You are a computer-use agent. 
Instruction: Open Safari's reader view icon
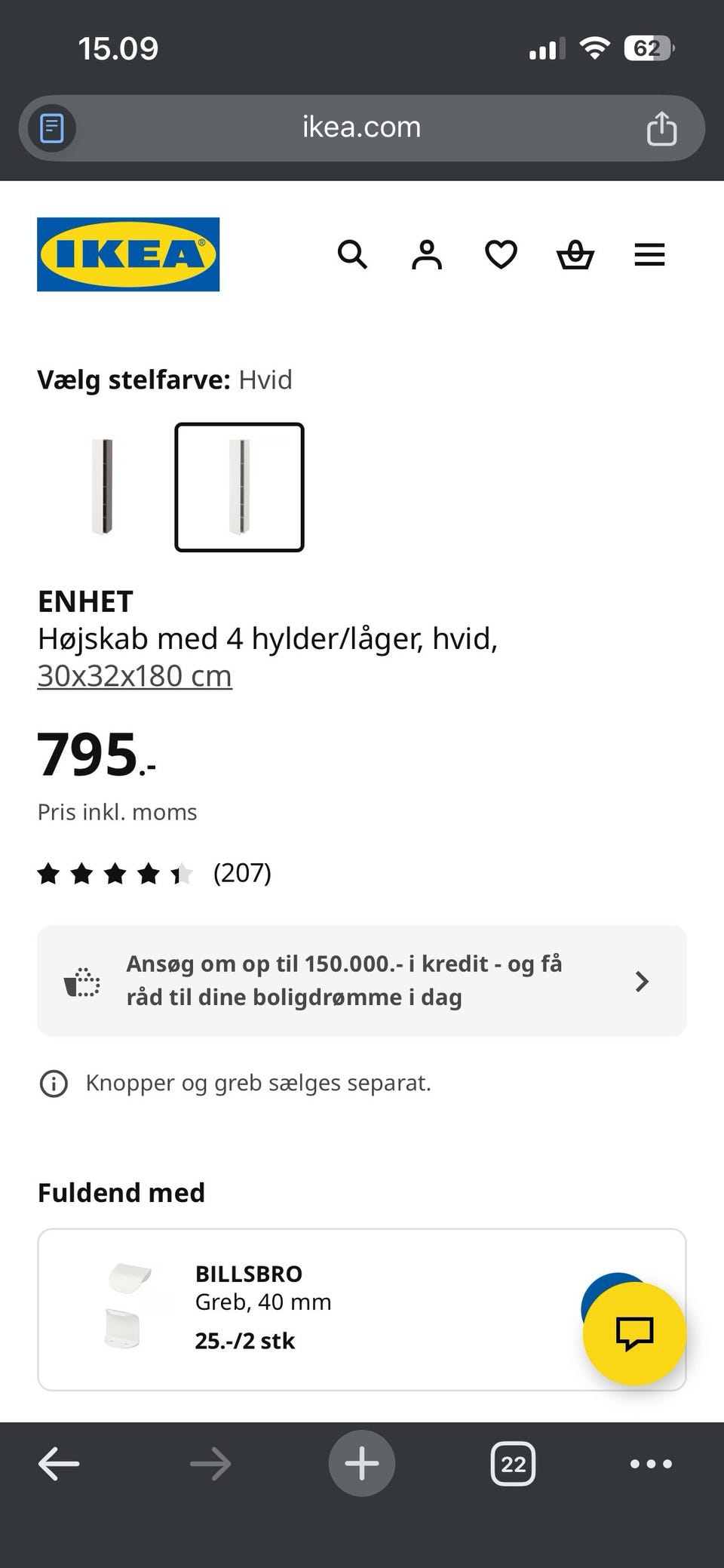pos(50,128)
